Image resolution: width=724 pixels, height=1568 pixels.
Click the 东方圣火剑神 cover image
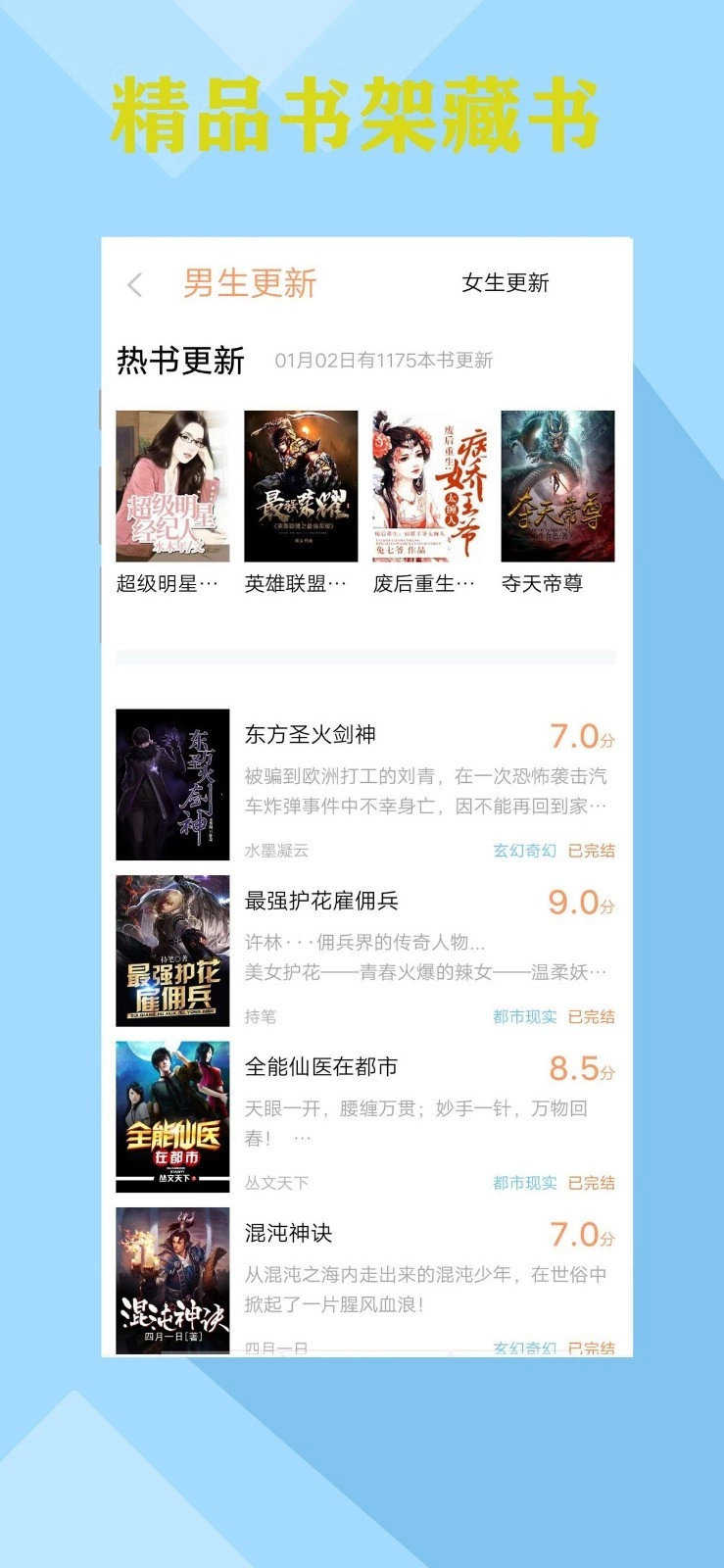click(x=172, y=784)
